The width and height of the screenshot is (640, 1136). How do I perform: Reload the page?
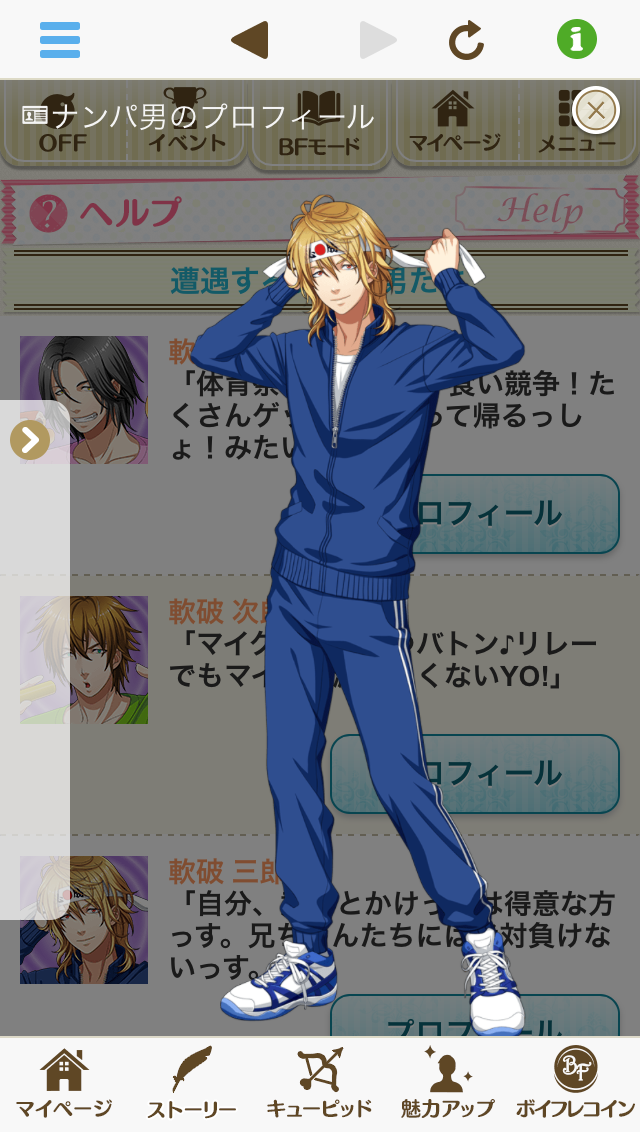coord(466,40)
